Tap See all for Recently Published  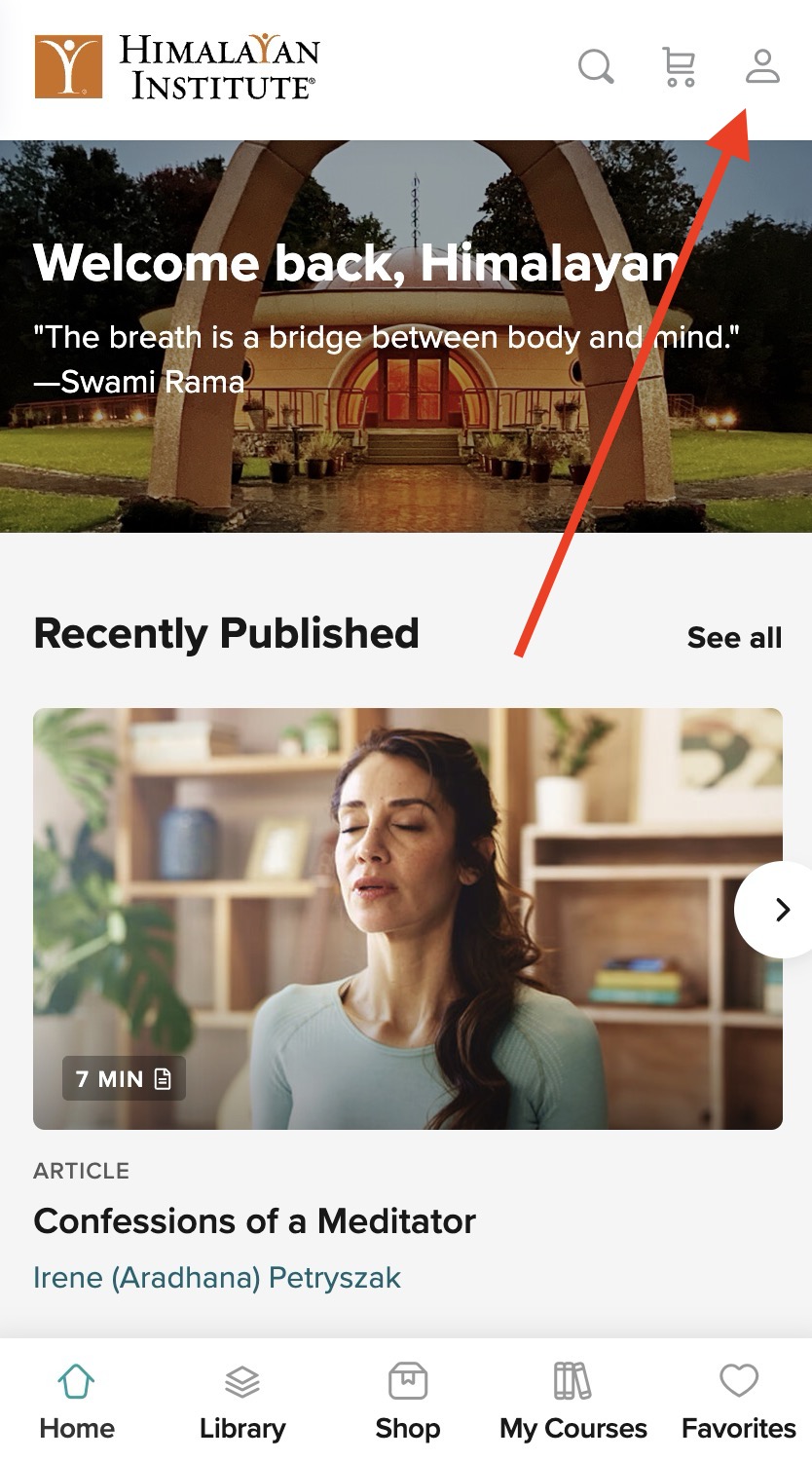(734, 638)
